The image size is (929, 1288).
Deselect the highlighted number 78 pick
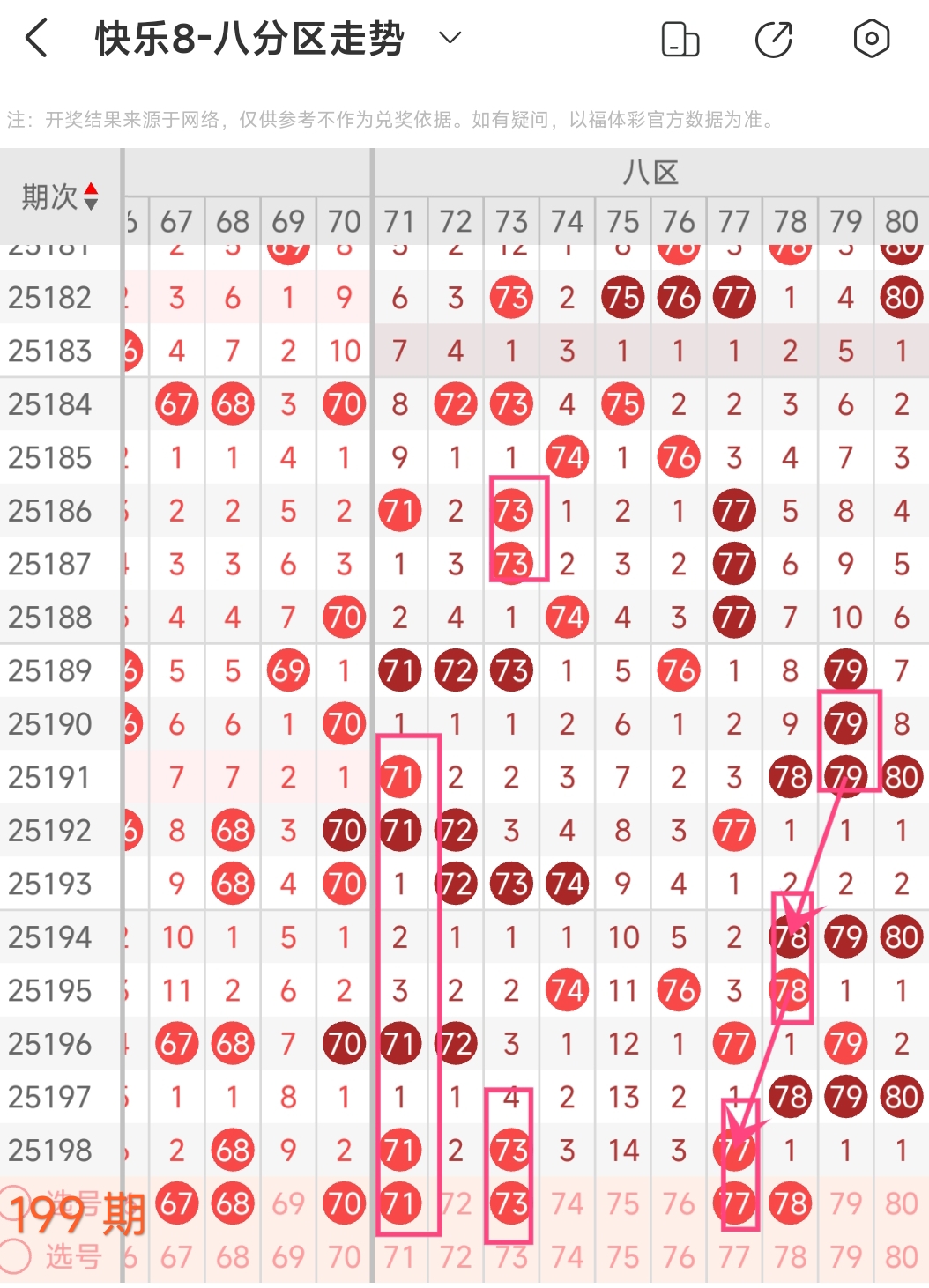[790, 1203]
